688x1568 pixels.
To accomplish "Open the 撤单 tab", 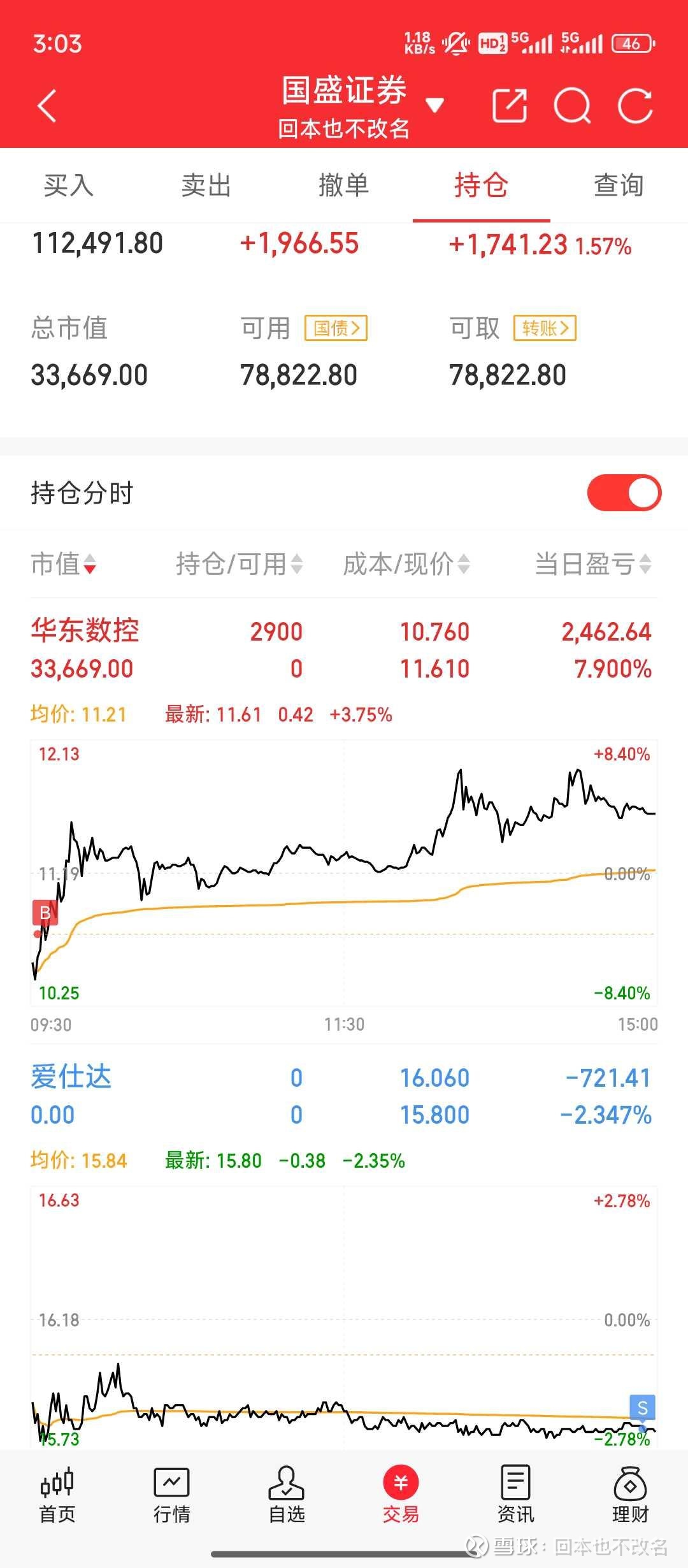I will click(344, 185).
